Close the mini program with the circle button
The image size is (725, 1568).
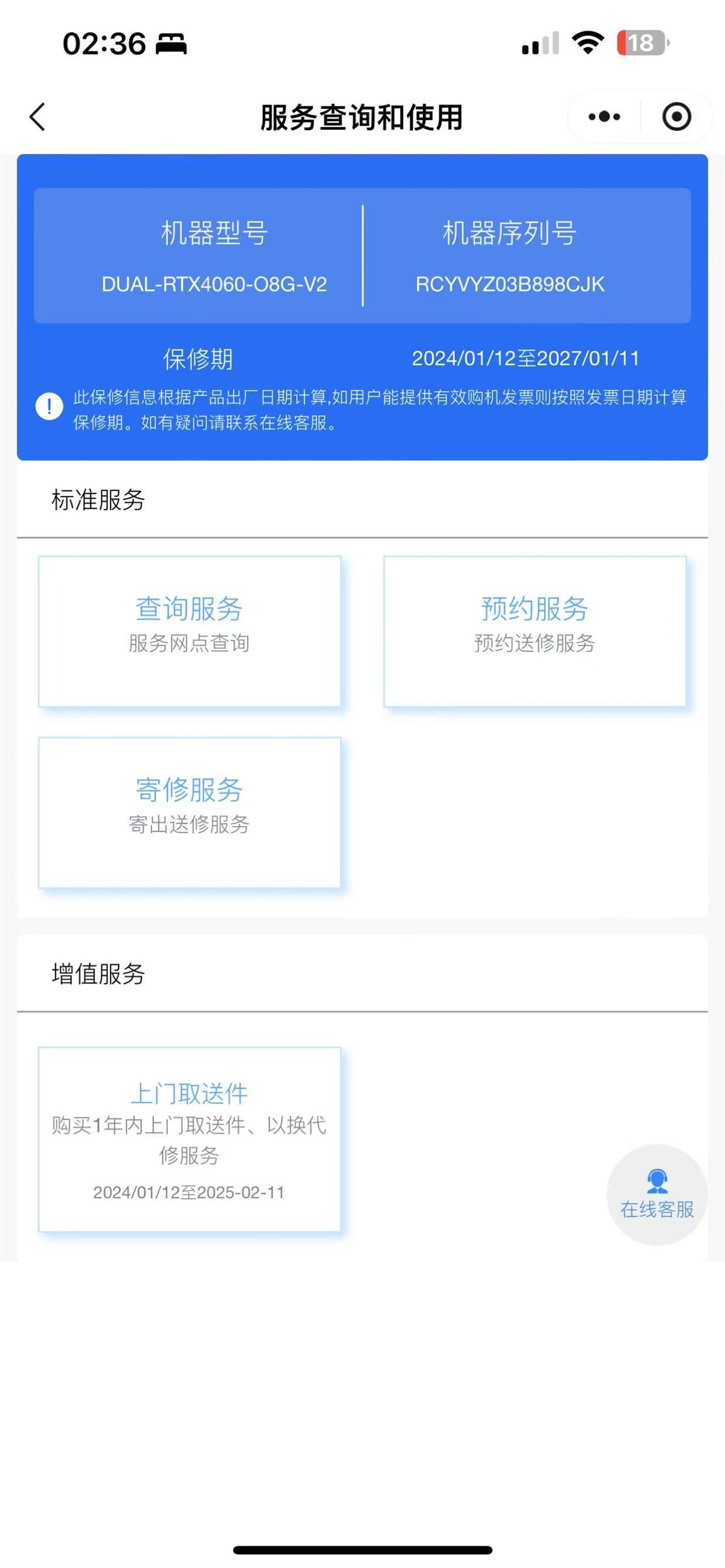point(676,117)
